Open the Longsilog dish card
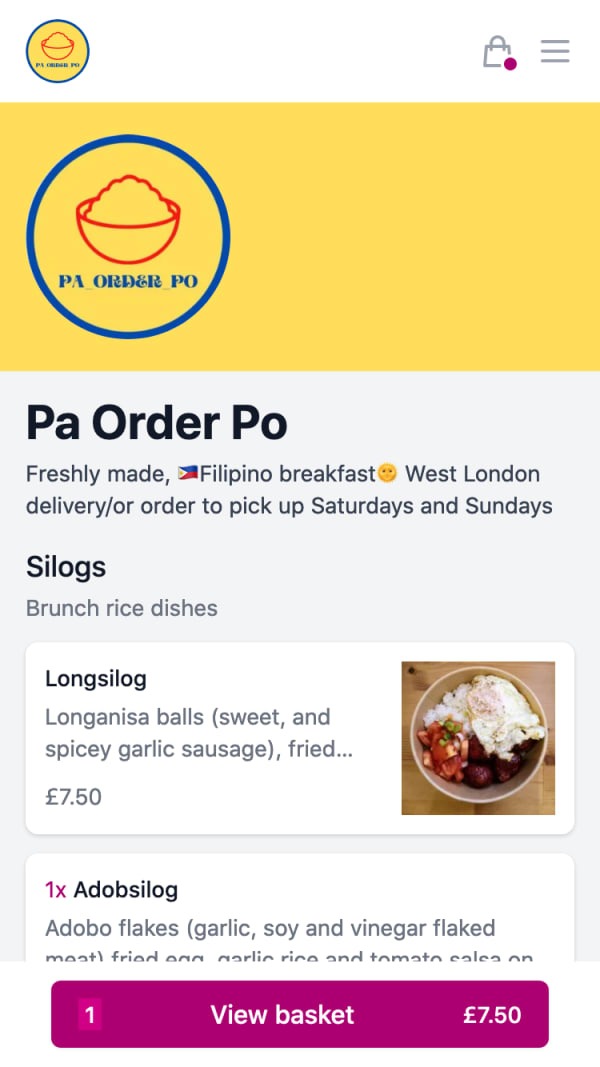This screenshot has height=1067, width=600. pos(299,738)
